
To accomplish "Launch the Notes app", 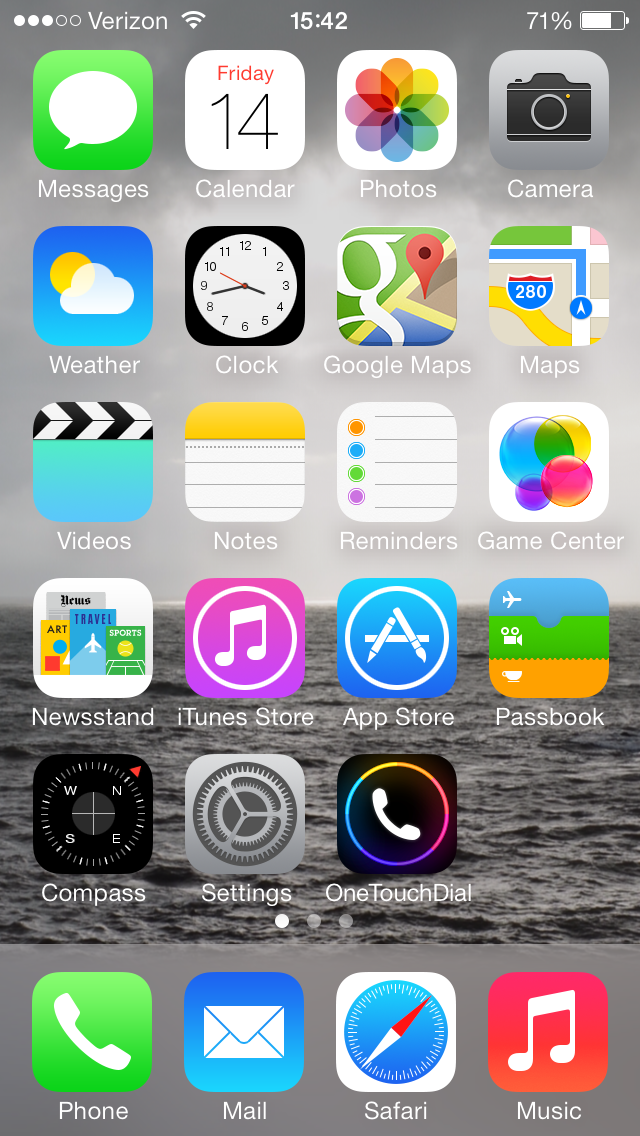I will [245, 462].
